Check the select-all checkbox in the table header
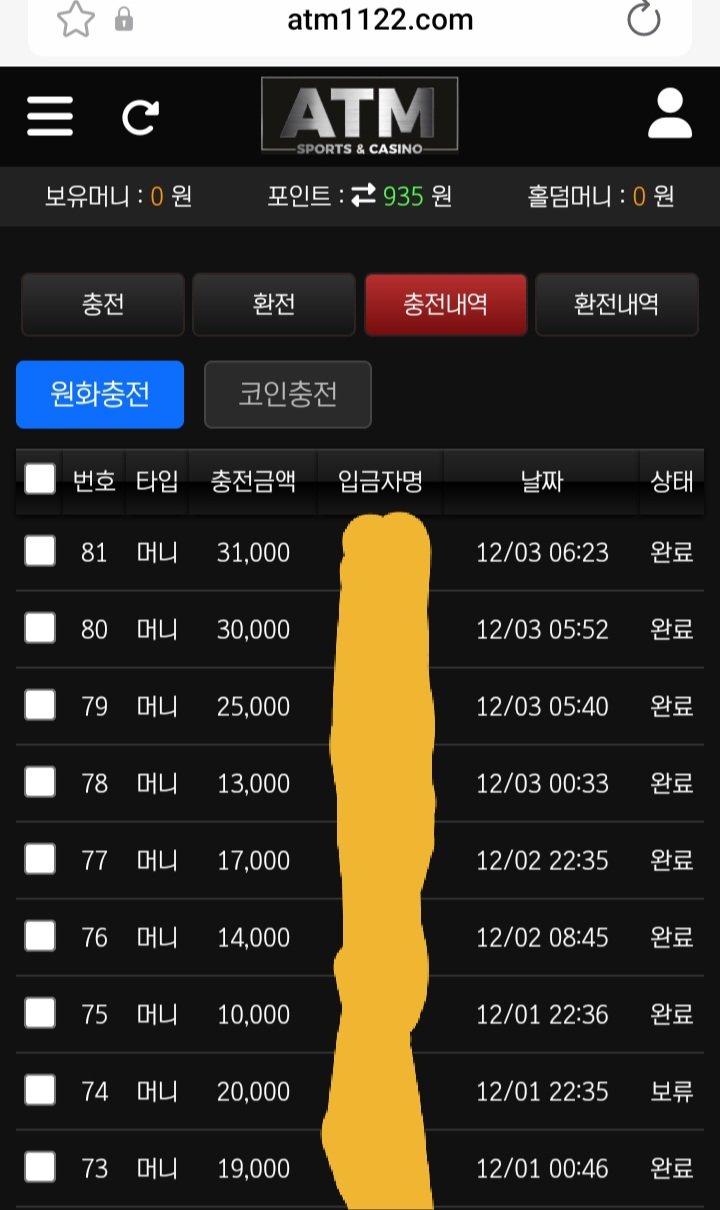Image resolution: width=720 pixels, height=1210 pixels. coord(40,479)
